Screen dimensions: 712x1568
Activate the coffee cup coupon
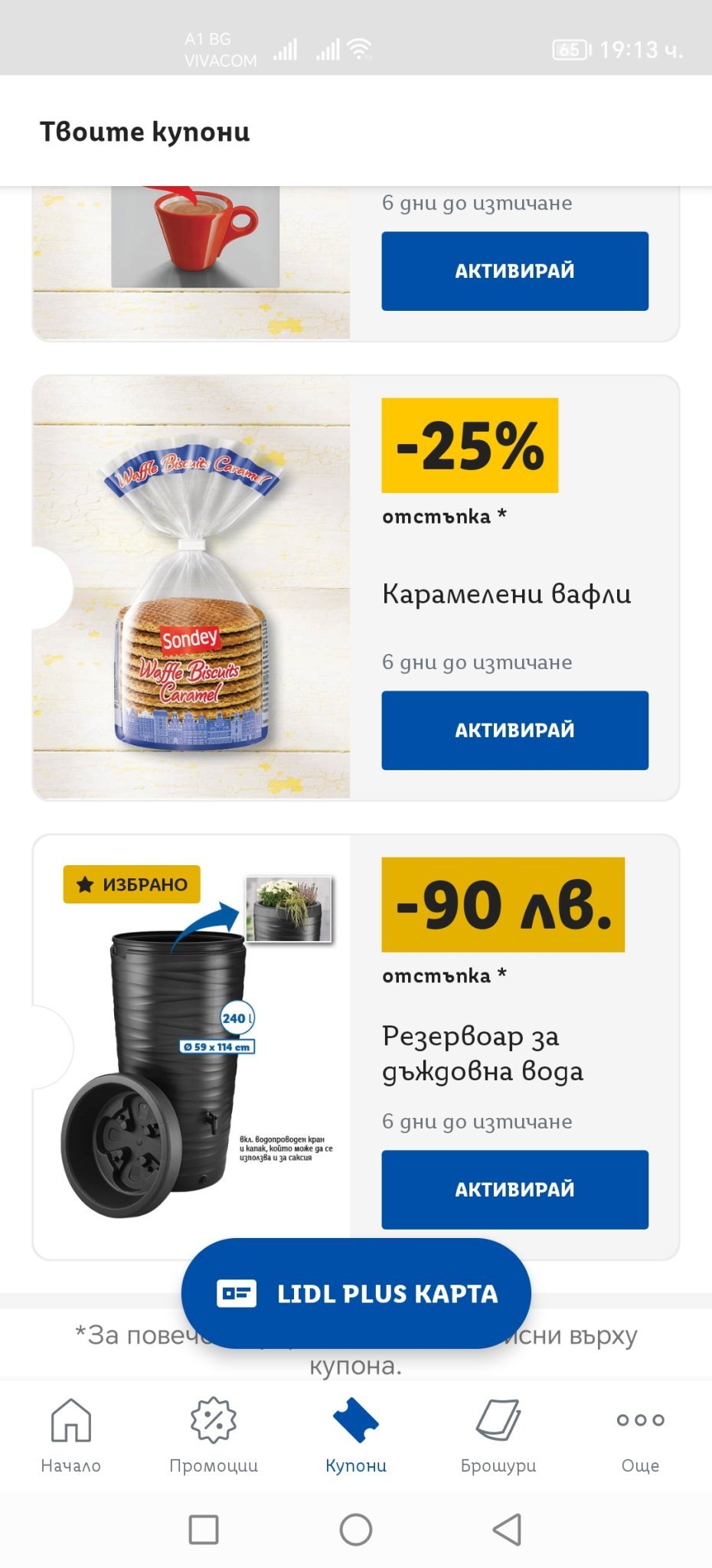point(514,271)
